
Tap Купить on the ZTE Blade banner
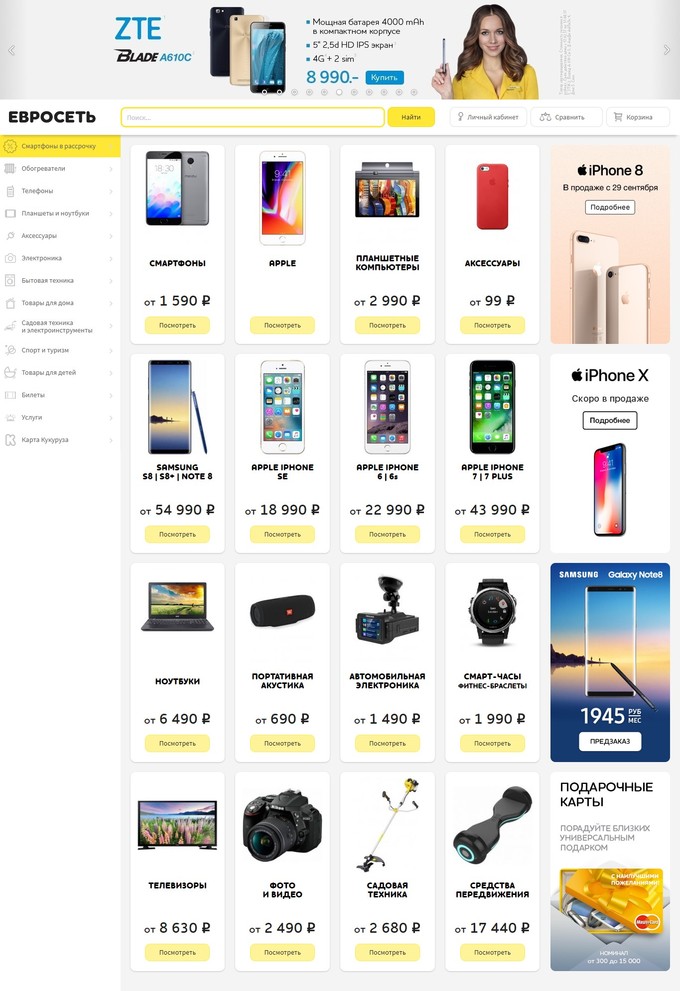pyautogui.click(x=384, y=77)
